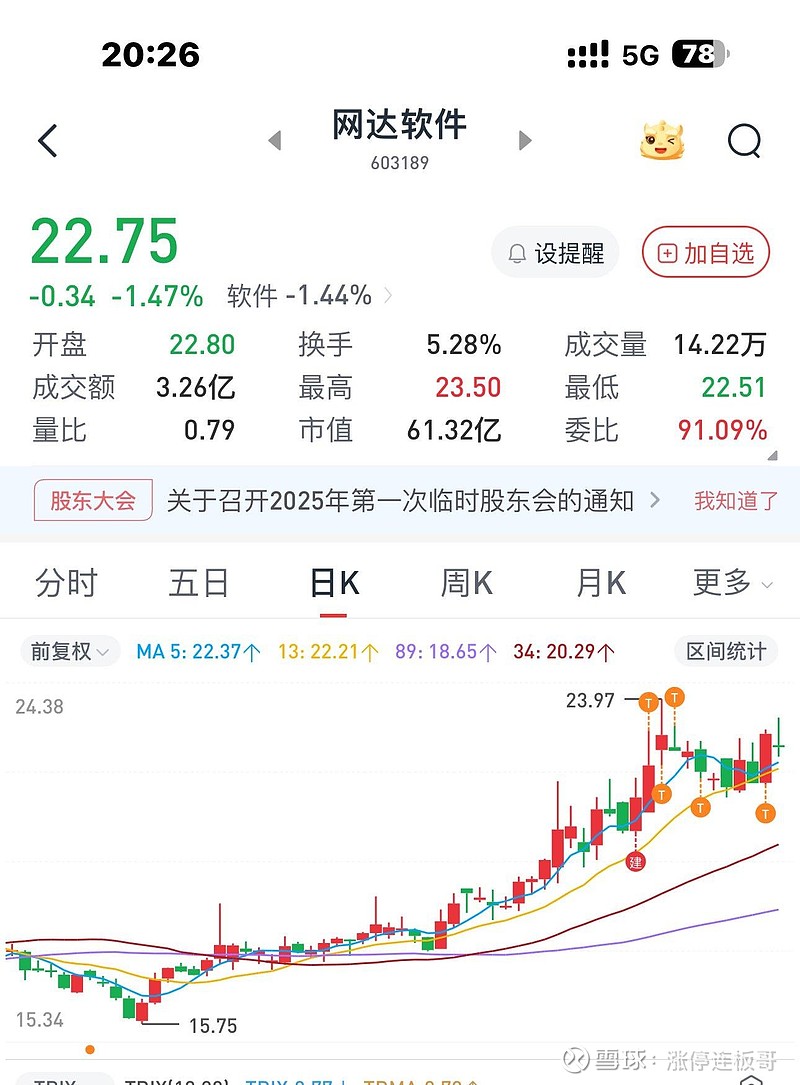The image size is (800, 1085).
Task: Switch to the 月K chart tab
Action: click(600, 582)
